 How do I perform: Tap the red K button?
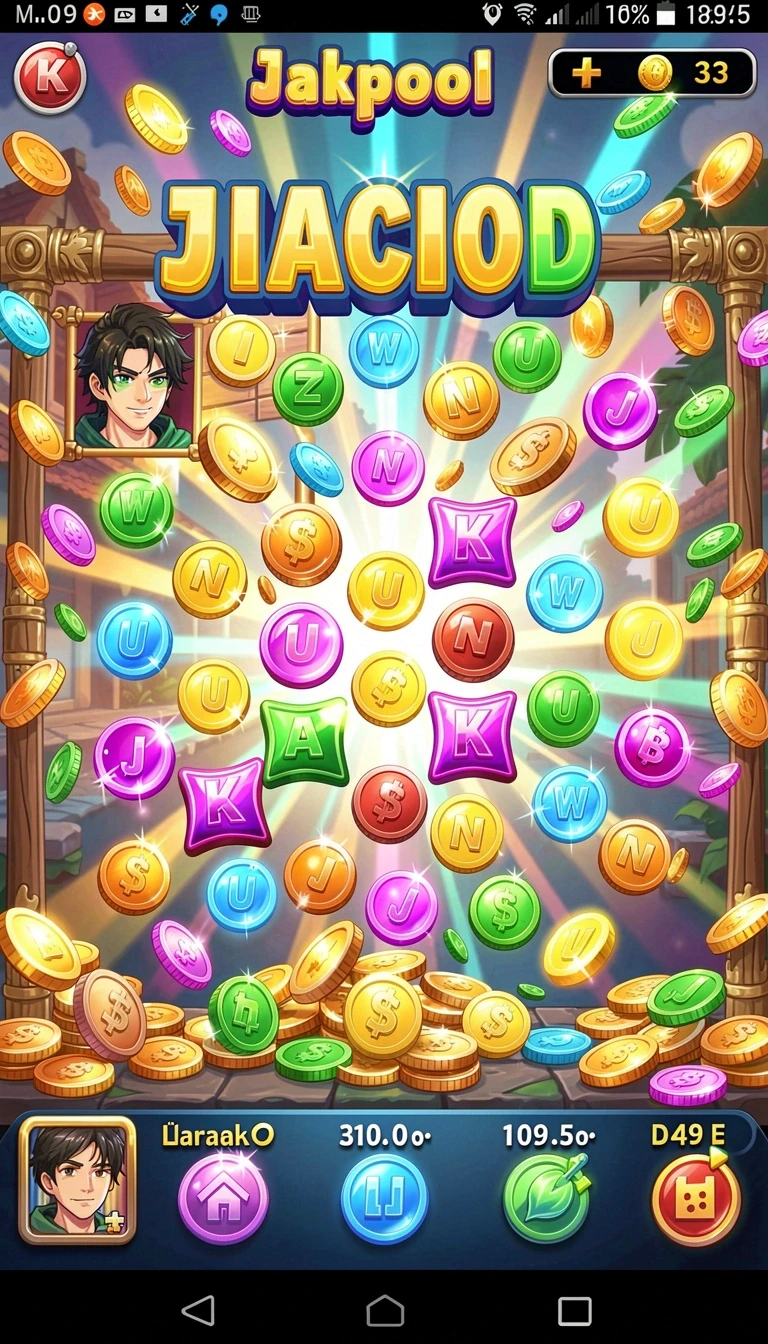point(49,76)
